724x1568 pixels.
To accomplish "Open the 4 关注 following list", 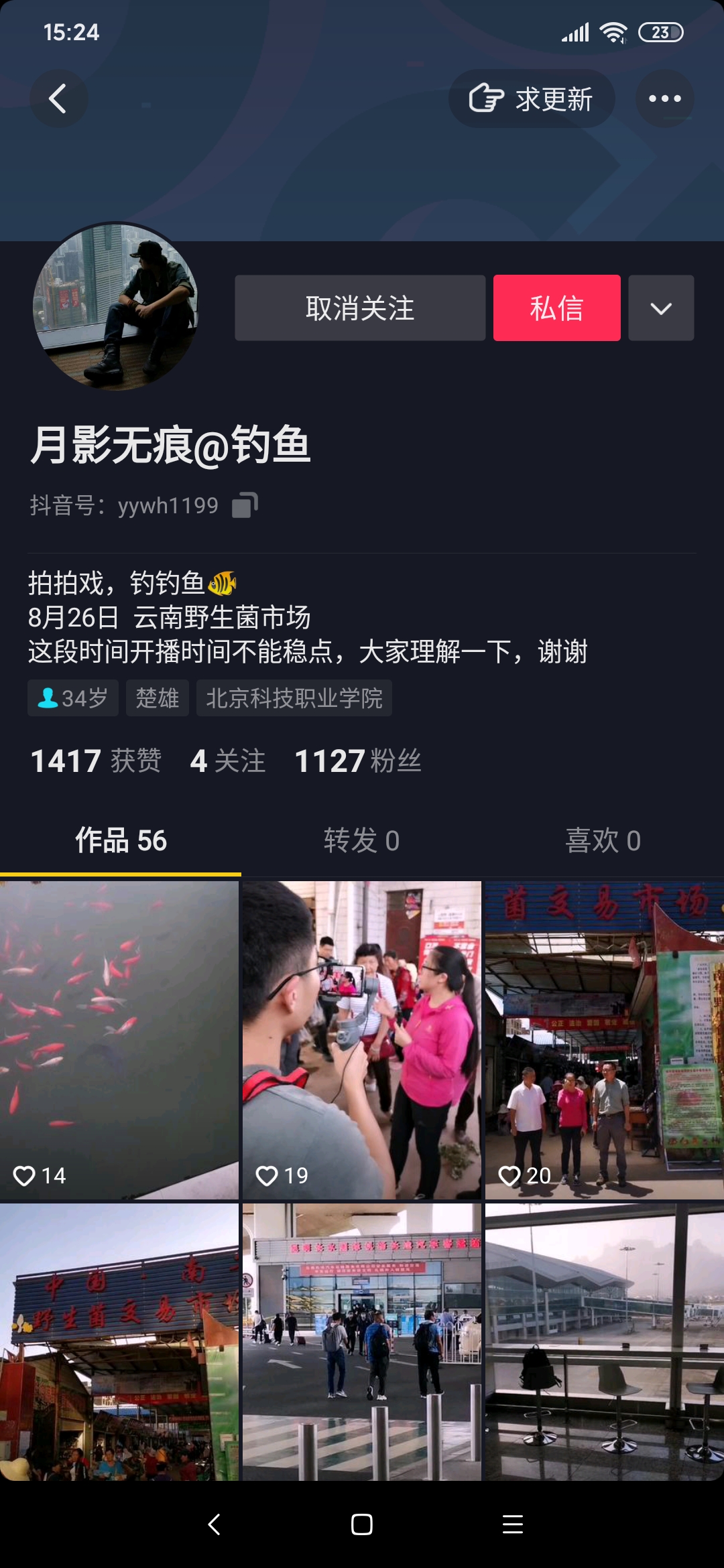I will click(x=228, y=761).
